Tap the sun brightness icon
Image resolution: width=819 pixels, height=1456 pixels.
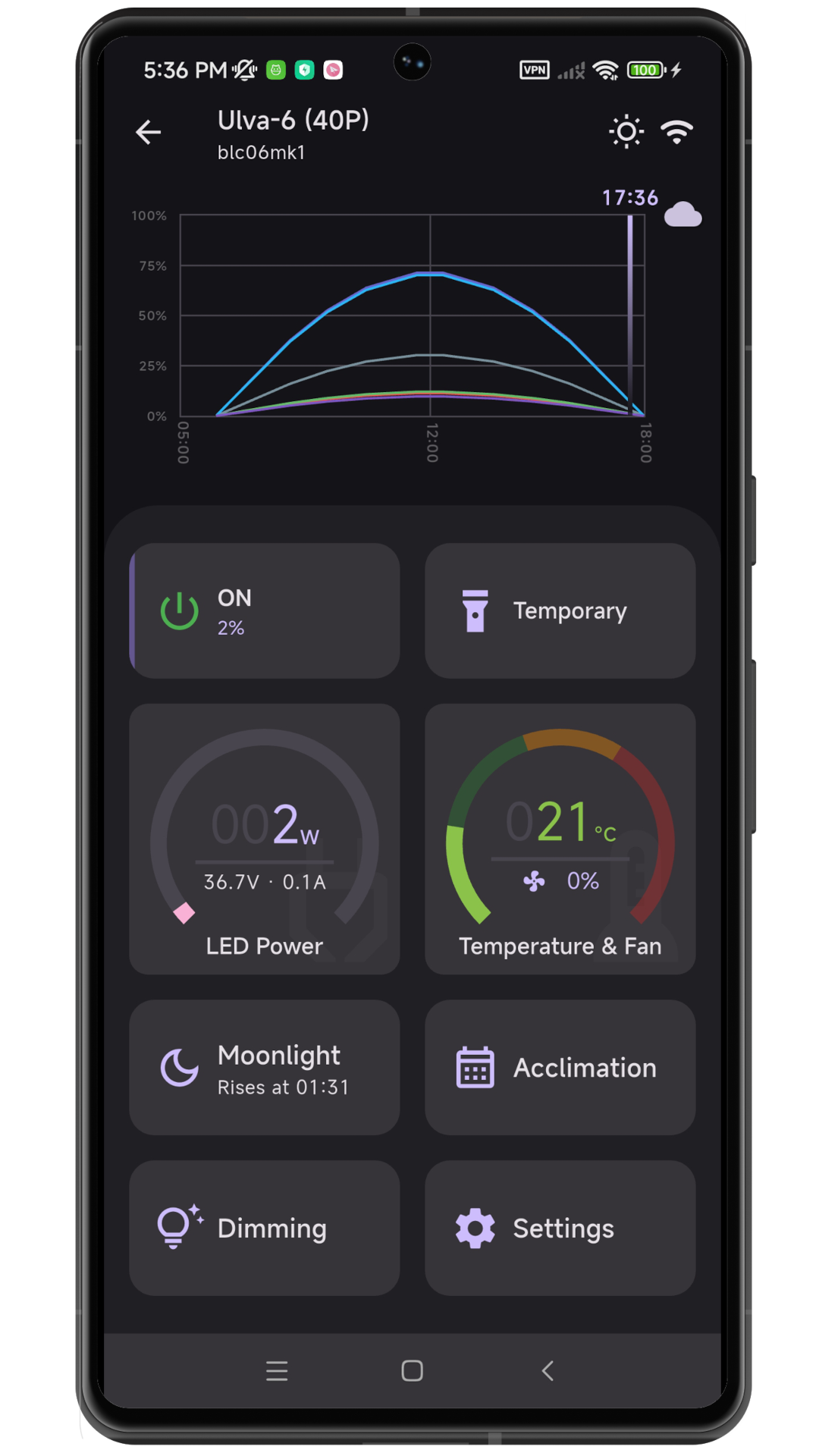click(626, 132)
